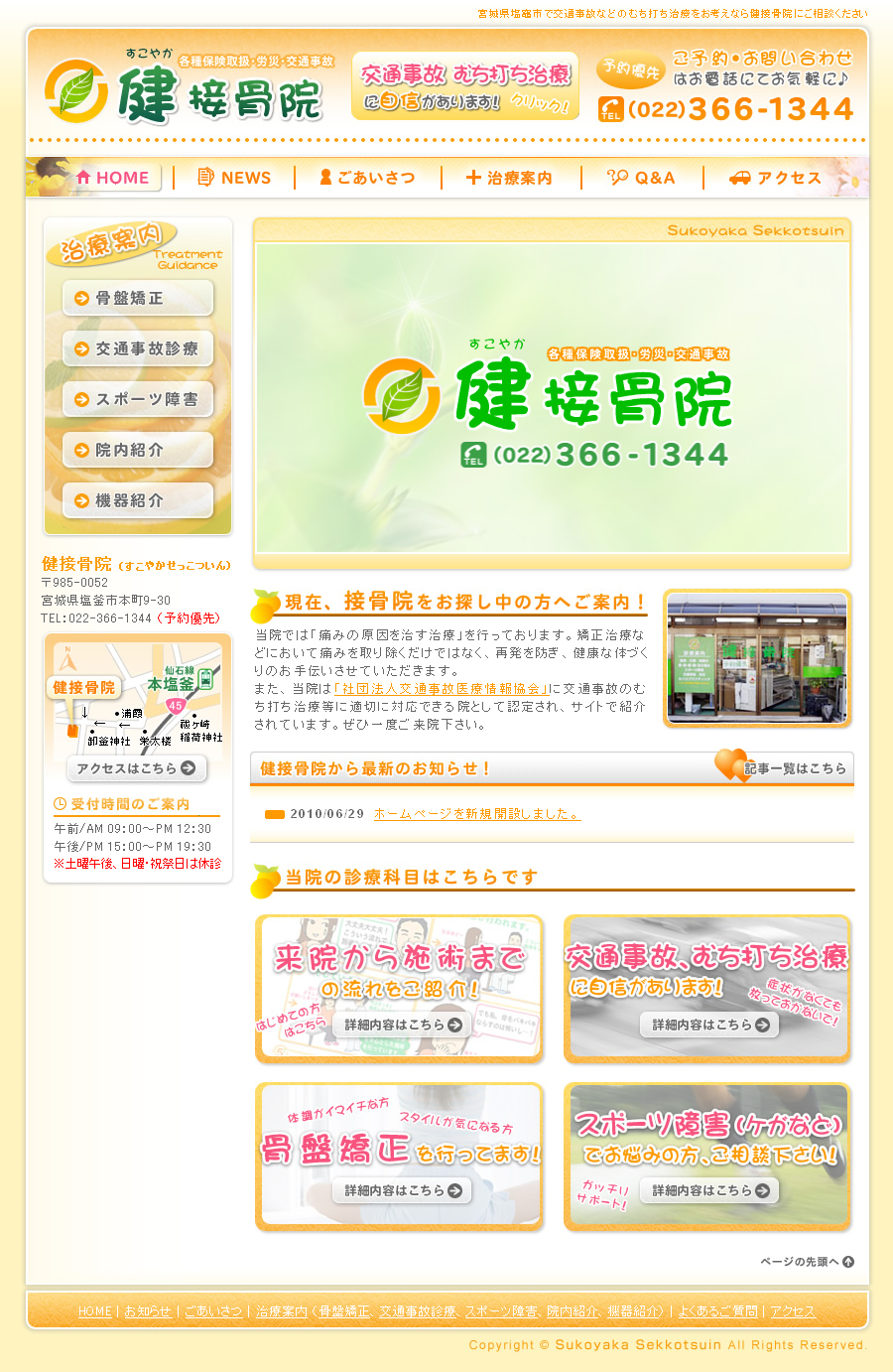Open the 治療案内 nav item
The image size is (893, 1372).
[x=510, y=178]
